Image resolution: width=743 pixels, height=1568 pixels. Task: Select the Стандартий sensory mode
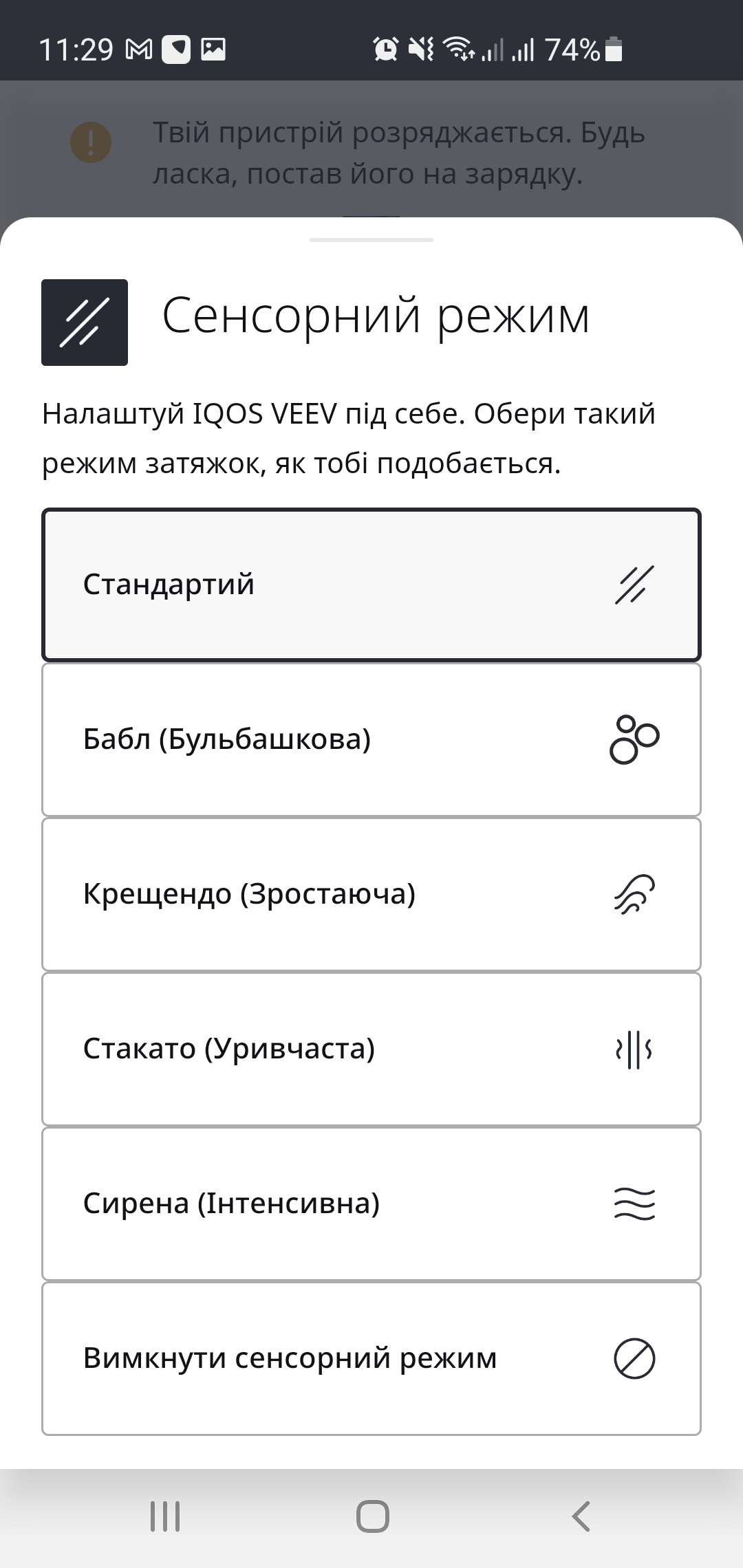point(371,585)
